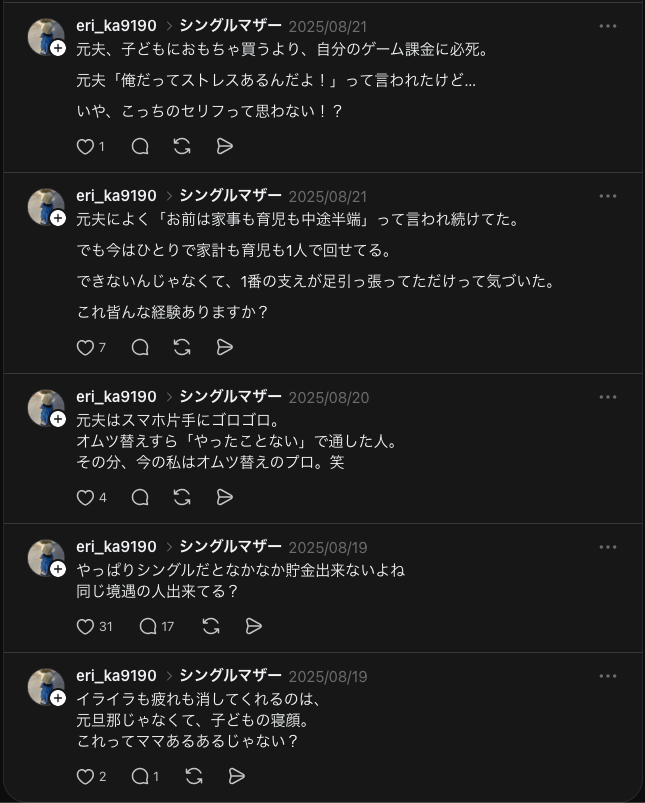
Task: Share the 子どもの寝顔 post
Action: (x=237, y=777)
